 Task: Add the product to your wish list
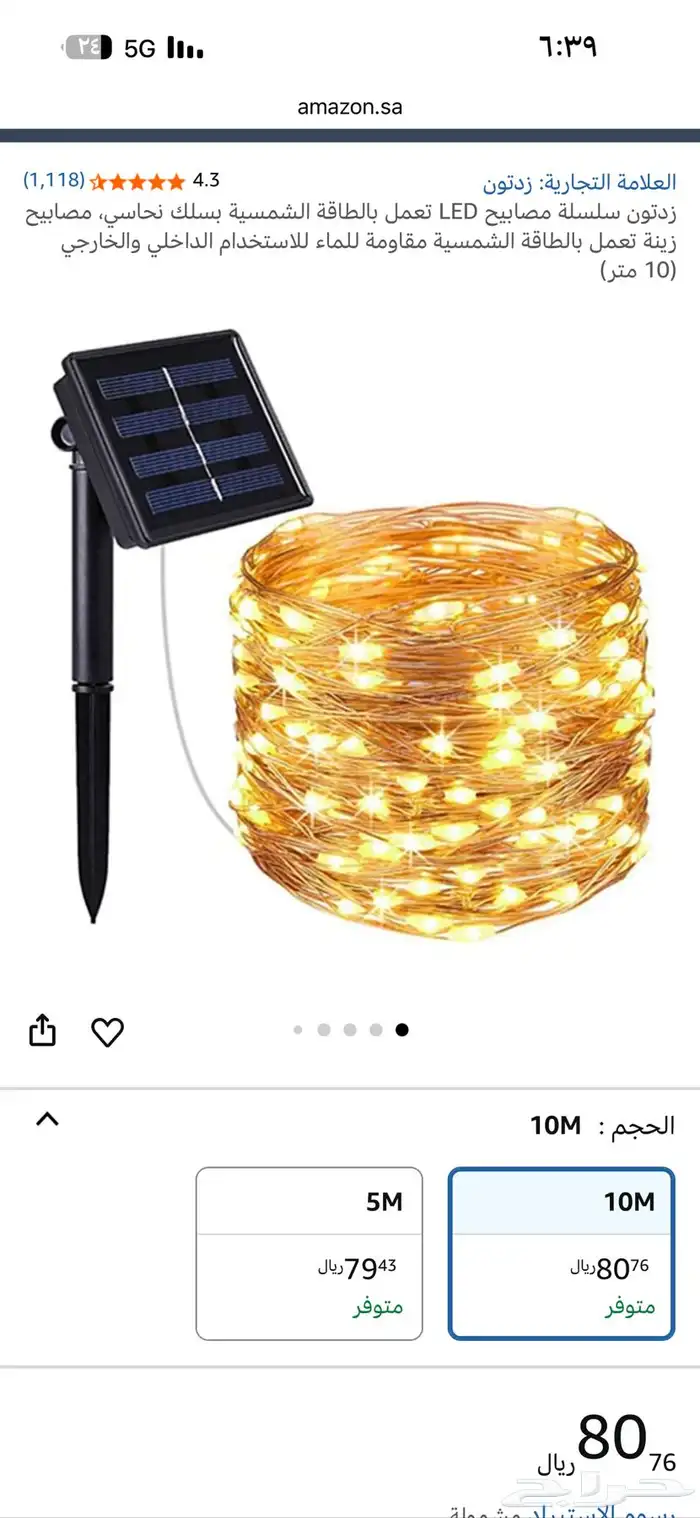pos(107,1031)
